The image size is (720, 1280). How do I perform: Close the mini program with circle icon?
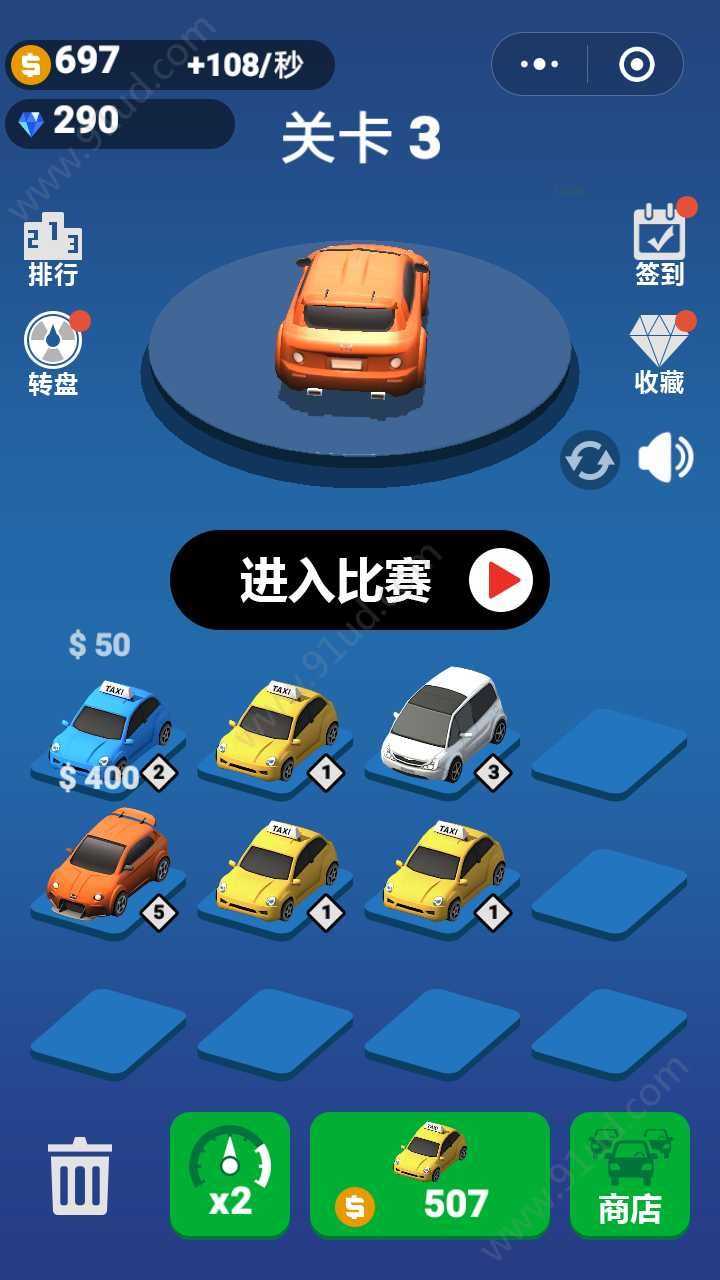click(636, 65)
